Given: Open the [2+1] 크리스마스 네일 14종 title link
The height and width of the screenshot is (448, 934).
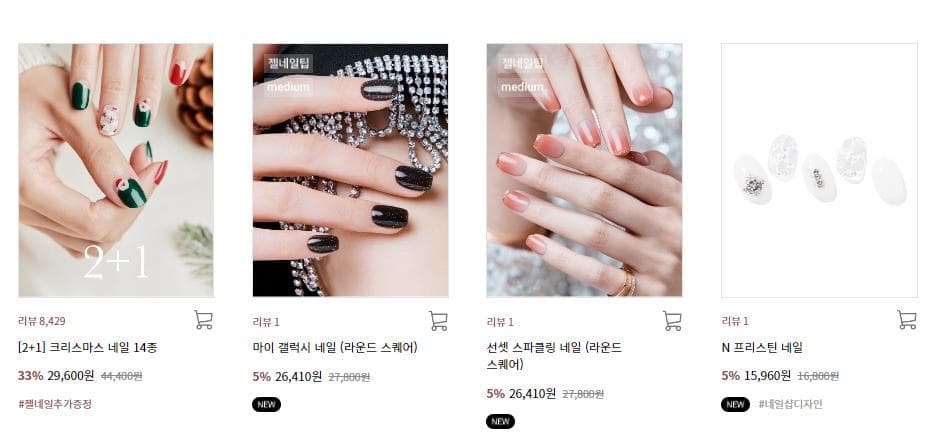Looking at the screenshot, I should (x=88, y=348).
